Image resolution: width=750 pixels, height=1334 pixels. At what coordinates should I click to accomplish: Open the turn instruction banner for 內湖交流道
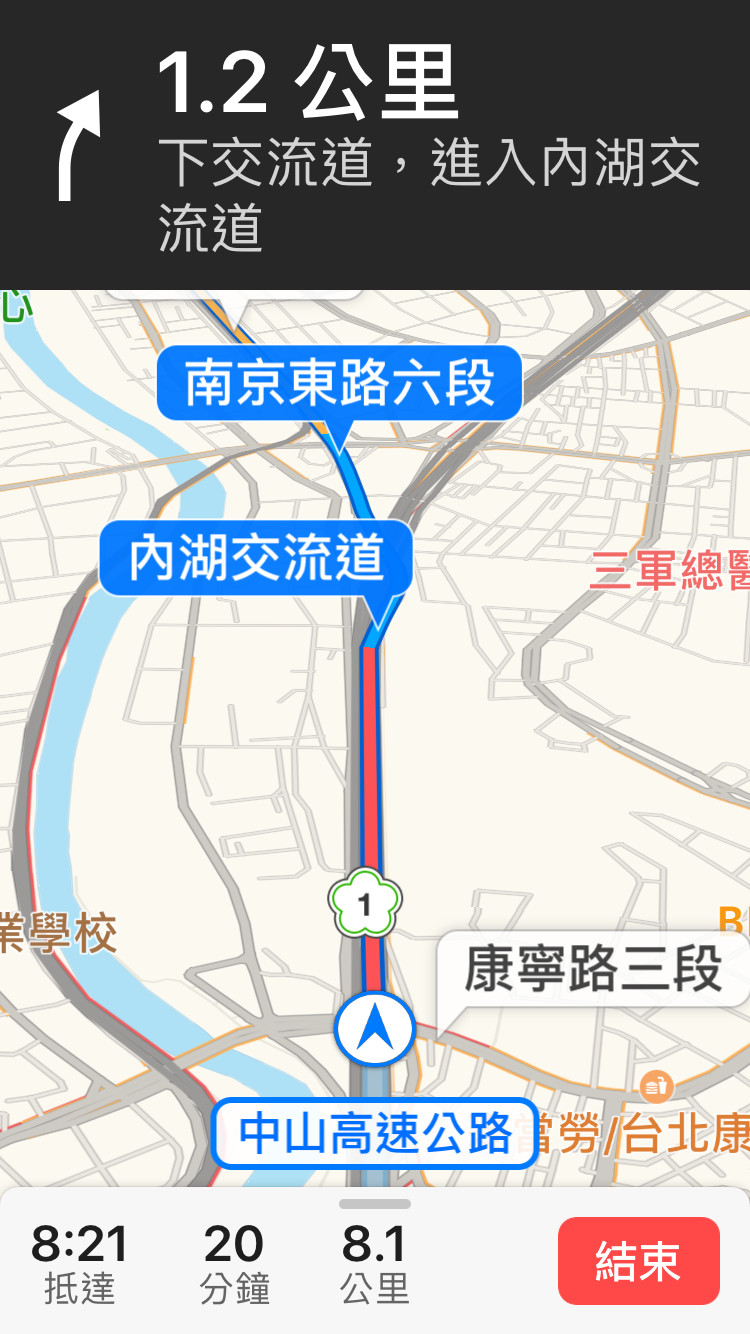pos(375,145)
